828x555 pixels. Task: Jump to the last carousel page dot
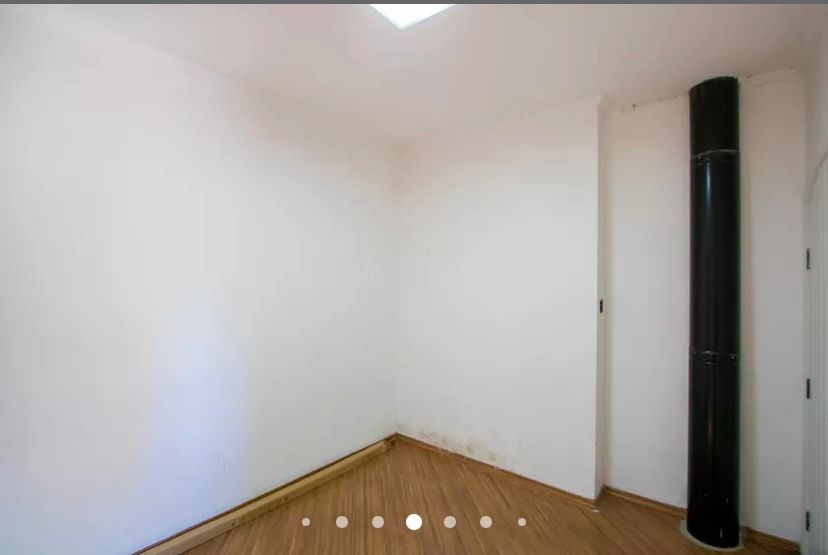pos(522,522)
